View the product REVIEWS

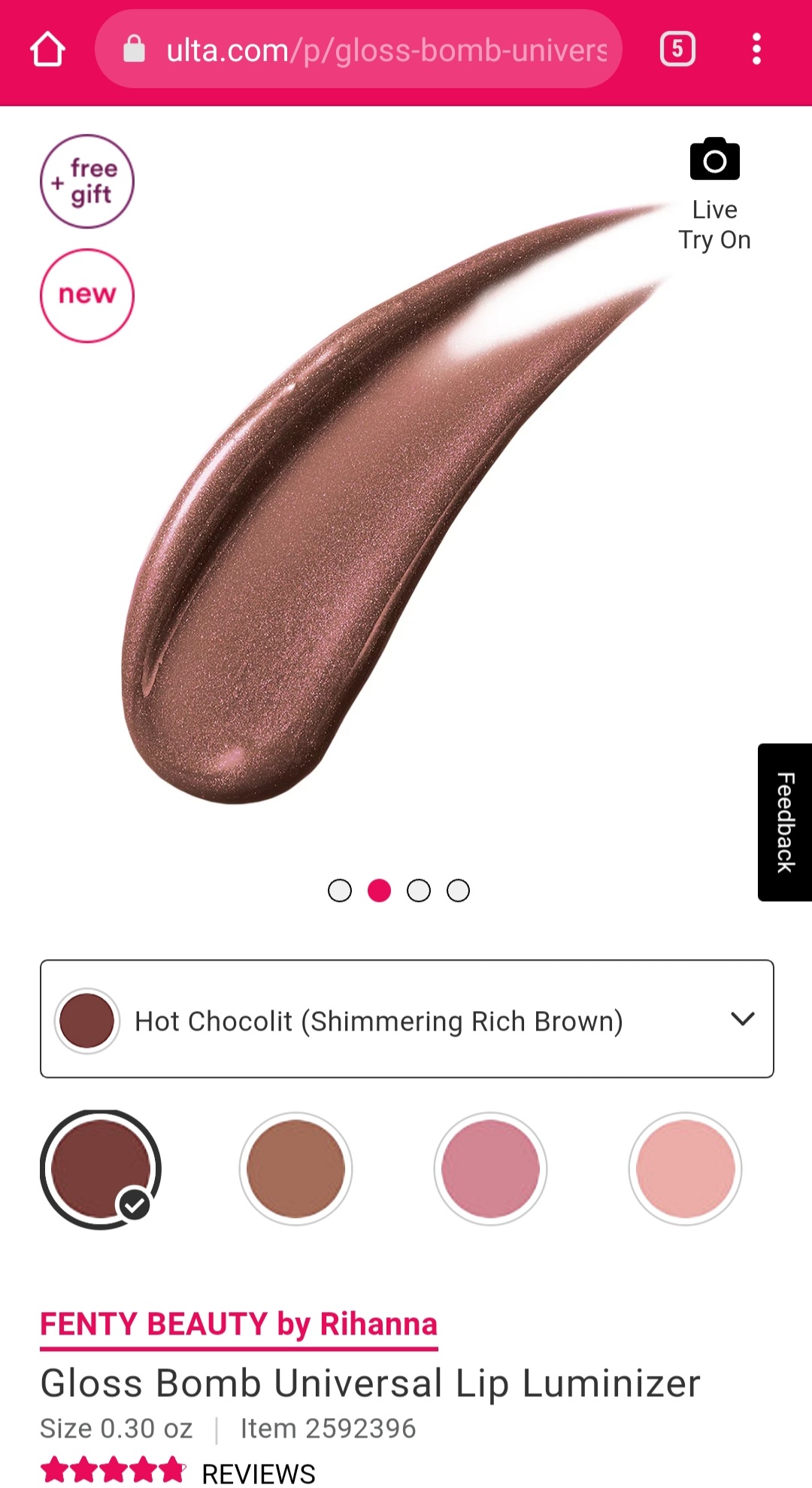(258, 1473)
